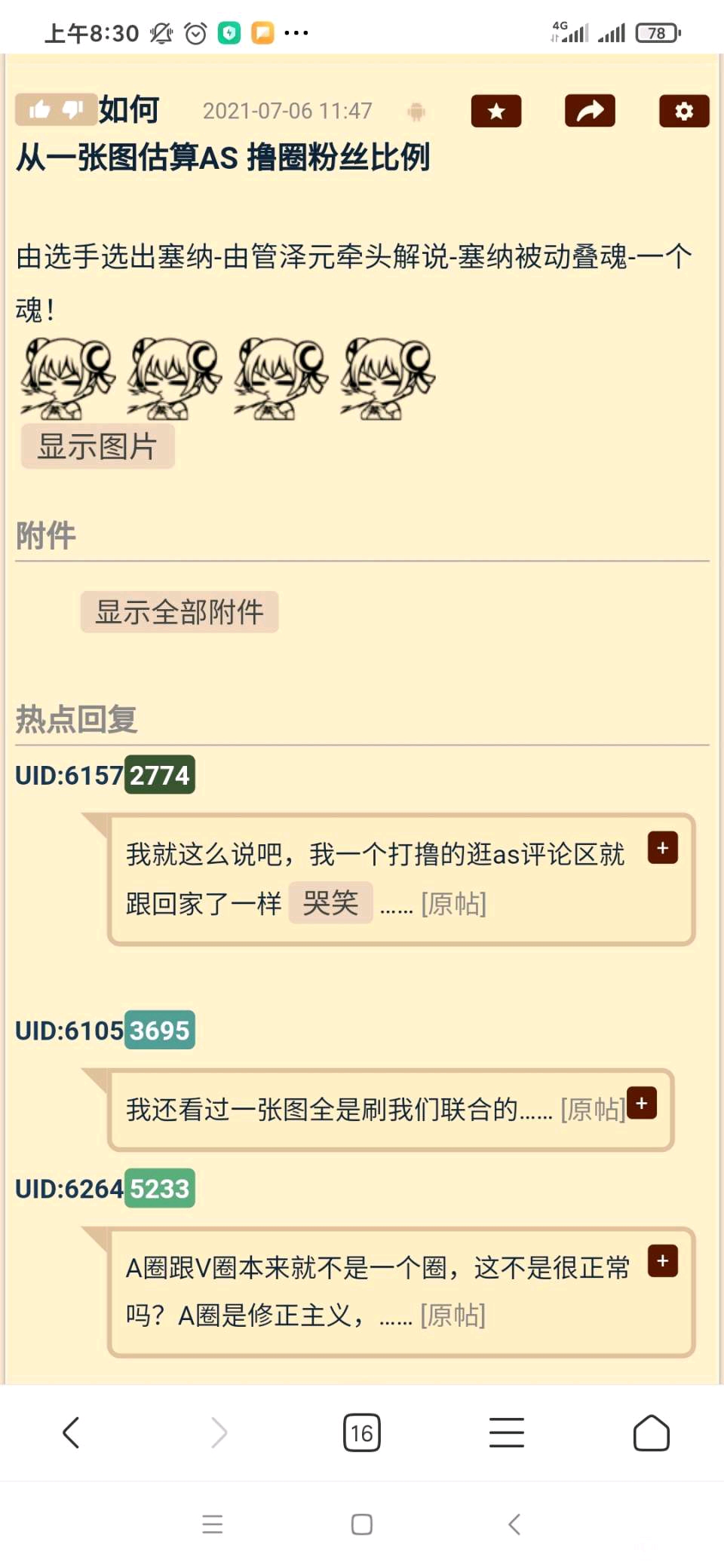The image size is (724, 1568).
Task: Open [原帖] link in A圈跟V圈 reply
Action: [x=452, y=1315]
